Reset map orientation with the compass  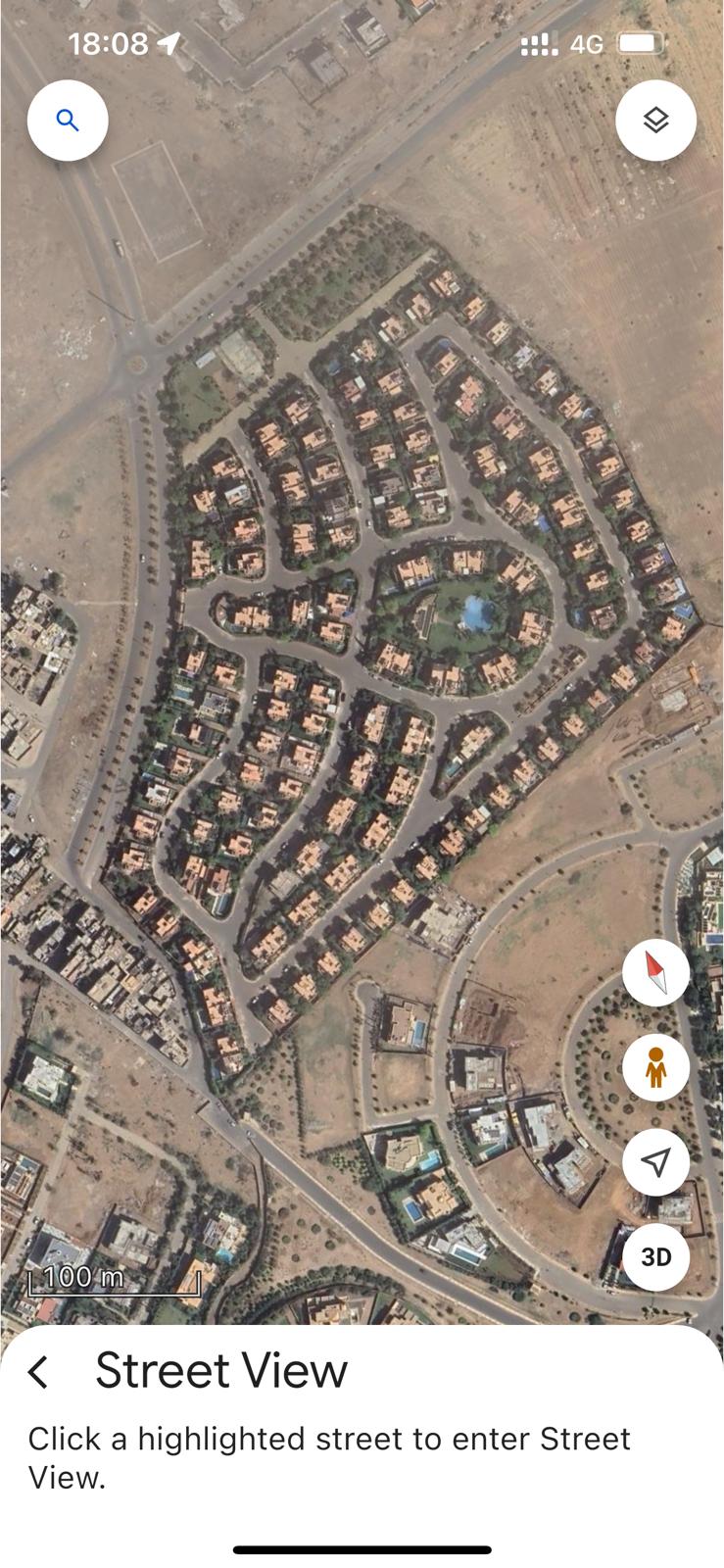point(655,972)
